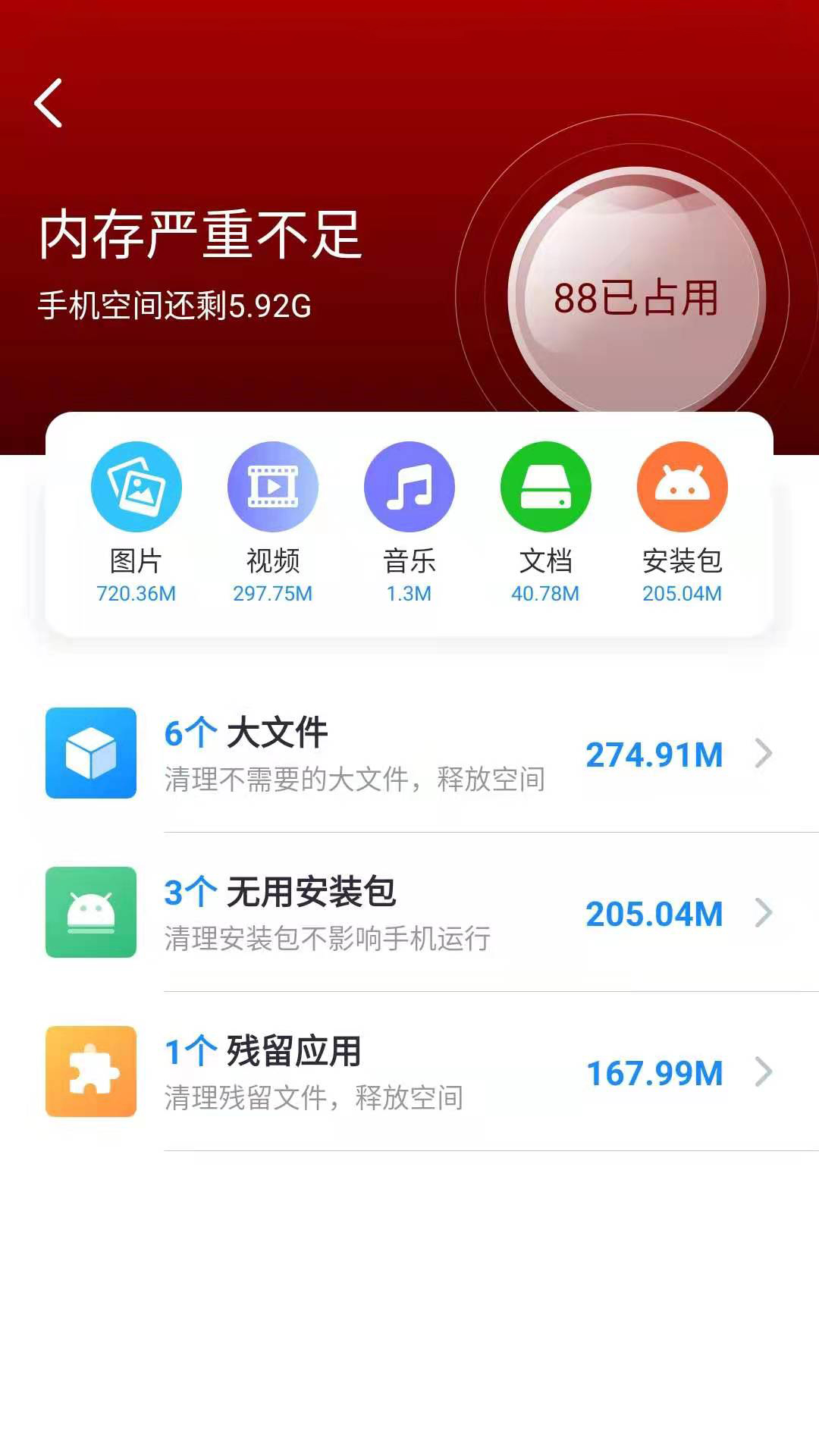This screenshot has height=1456, width=819.
Task: Expand the 大文件 row via its chevron
Action: (761, 754)
